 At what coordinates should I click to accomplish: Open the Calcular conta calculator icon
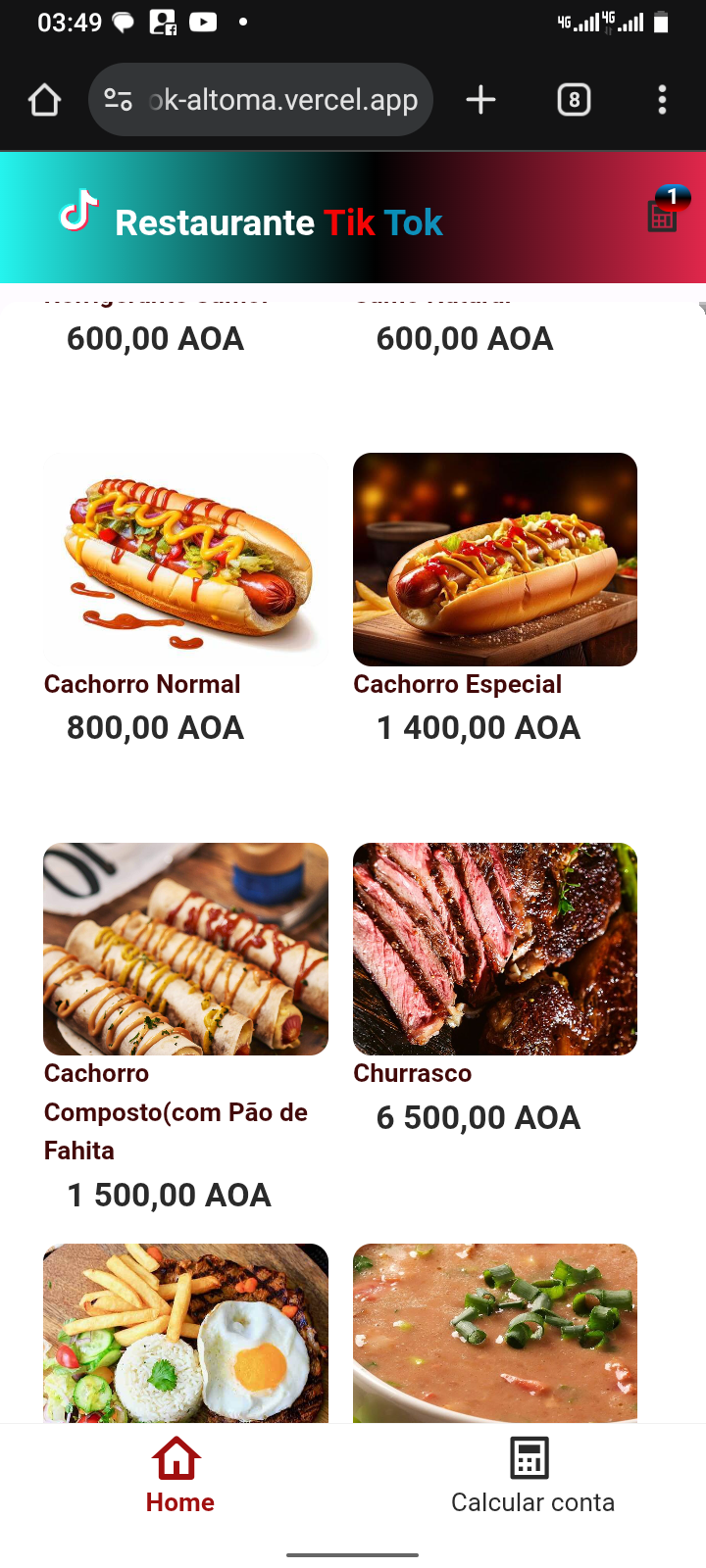pyautogui.click(x=529, y=1459)
